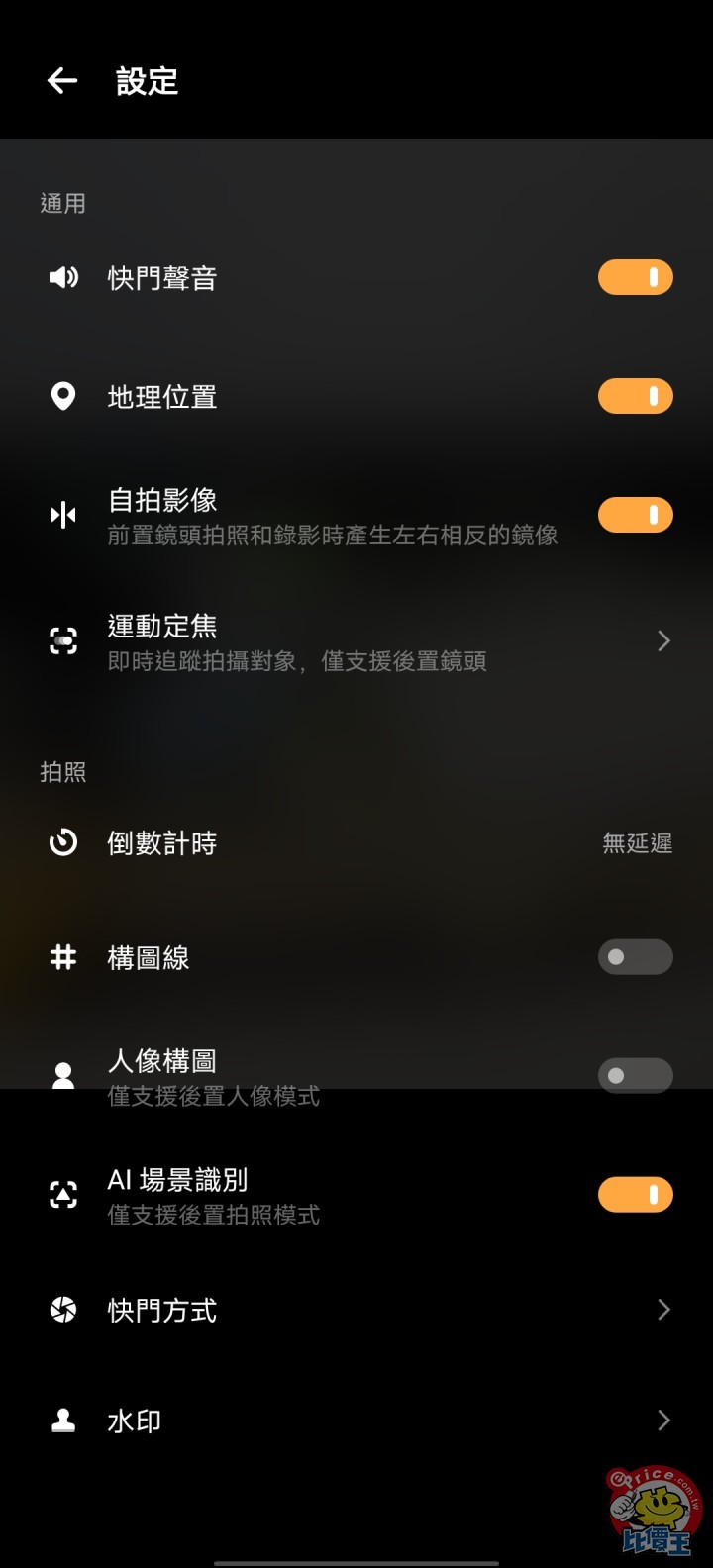Click the speaker icon beside 快門聲音

click(x=62, y=277)
